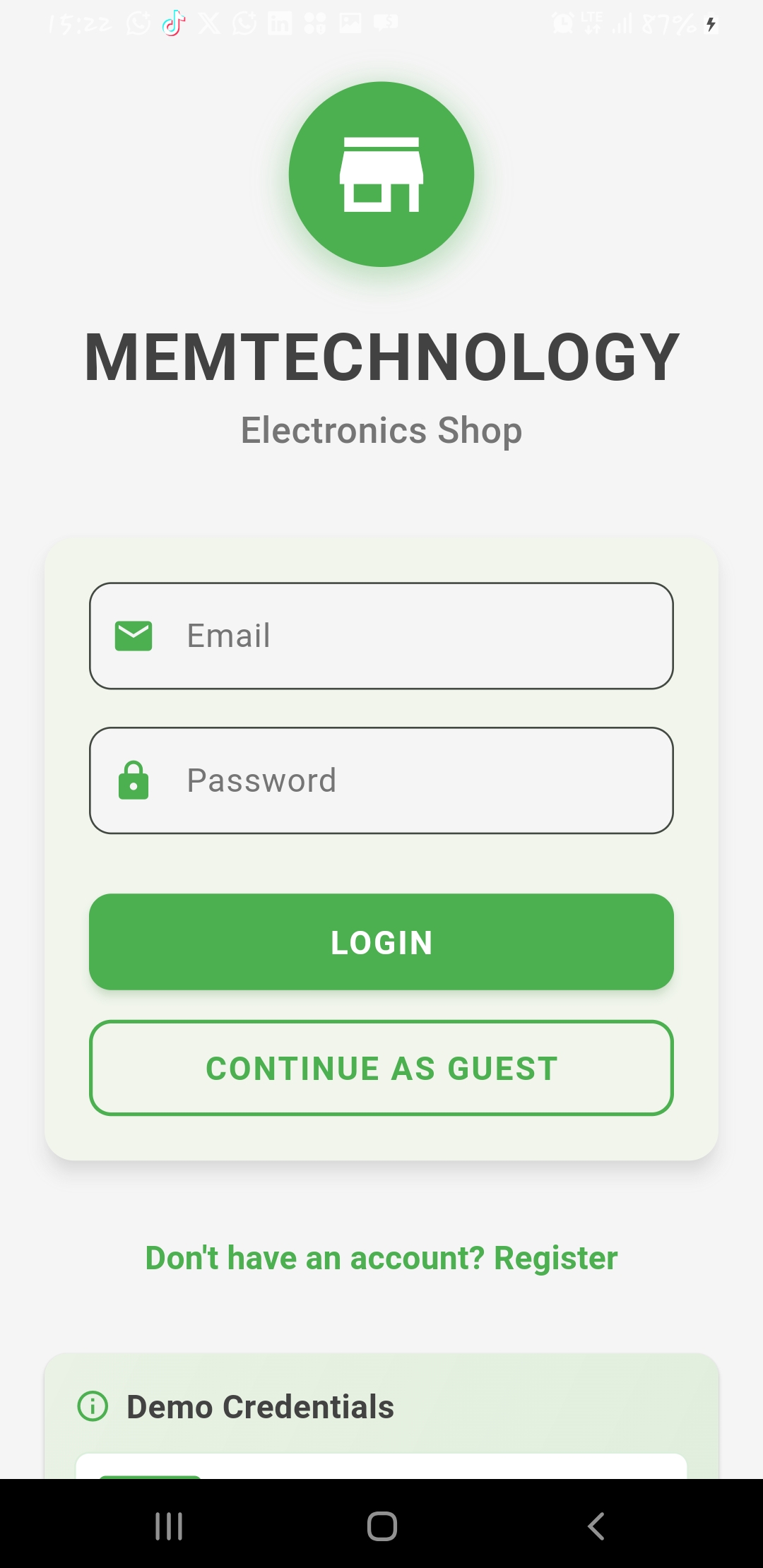This screenshot has height=1568, width=763.
Task: Click the TikTok notification icon in status bar
Action: tap(174, 23)
